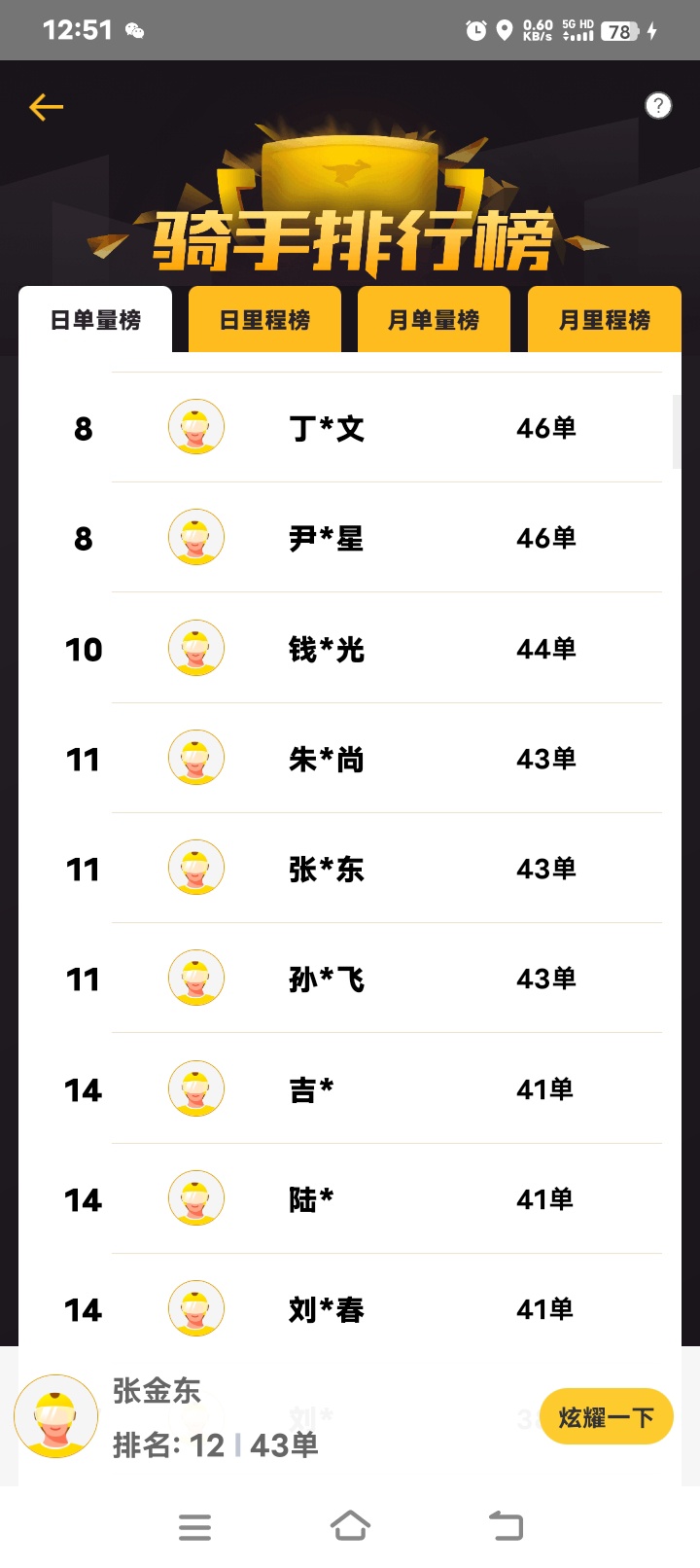Open the help question mark icon

click(658, 106)
